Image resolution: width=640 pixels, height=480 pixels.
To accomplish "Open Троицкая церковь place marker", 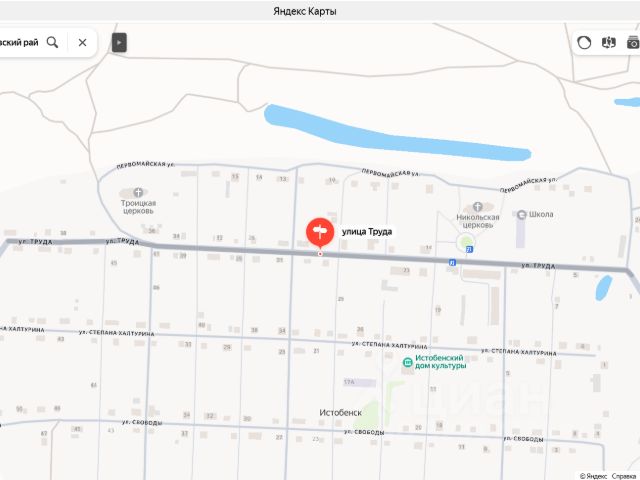I will (x=138, y=192).
